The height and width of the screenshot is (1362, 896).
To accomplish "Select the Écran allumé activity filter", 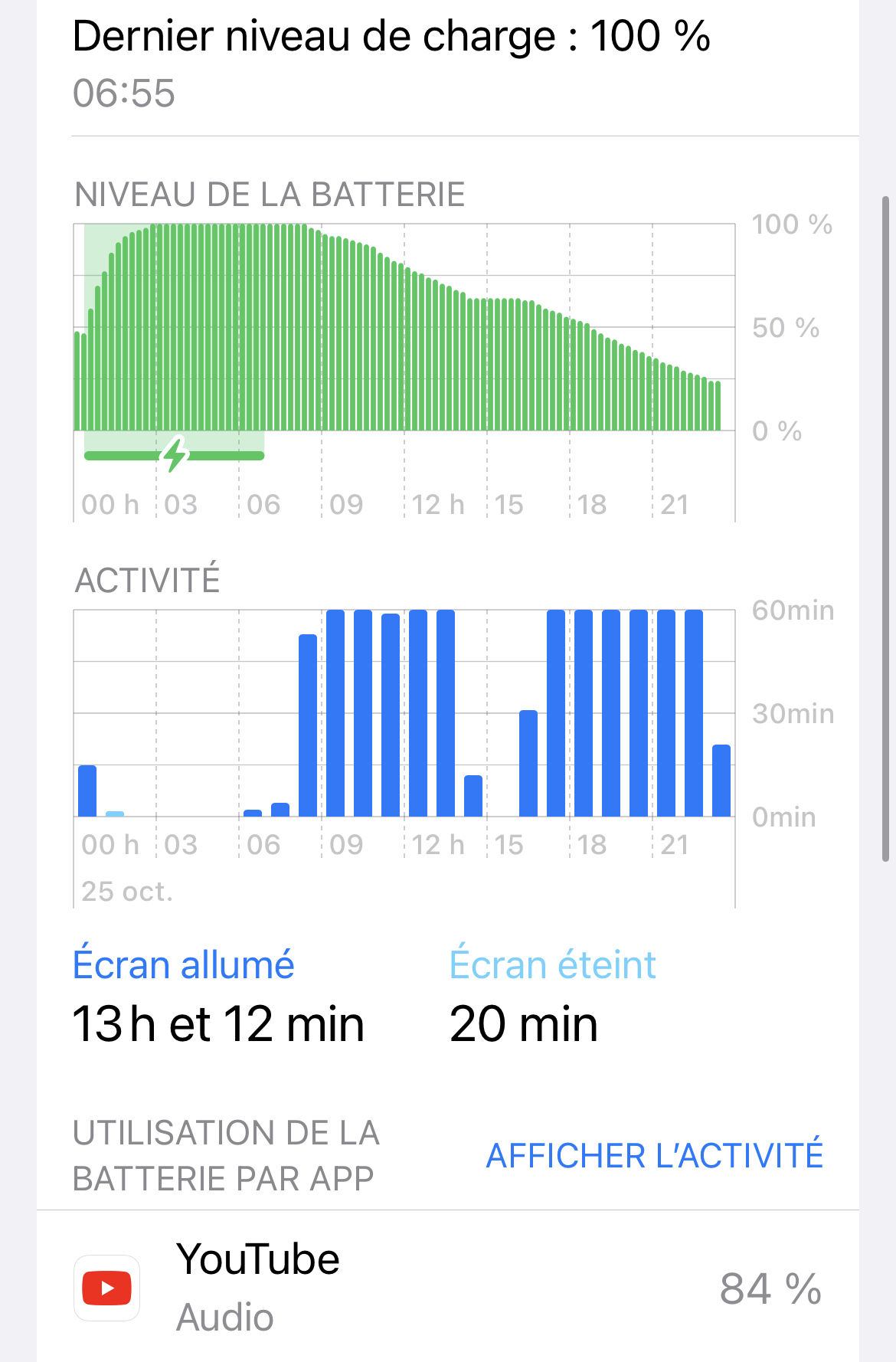I will [184, 965].
